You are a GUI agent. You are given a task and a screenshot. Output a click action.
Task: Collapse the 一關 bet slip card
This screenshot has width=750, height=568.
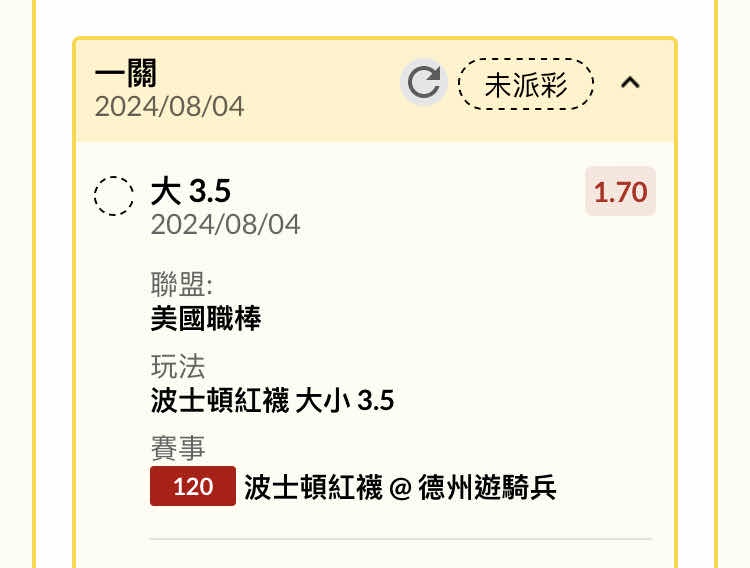[x=630, y=83]
